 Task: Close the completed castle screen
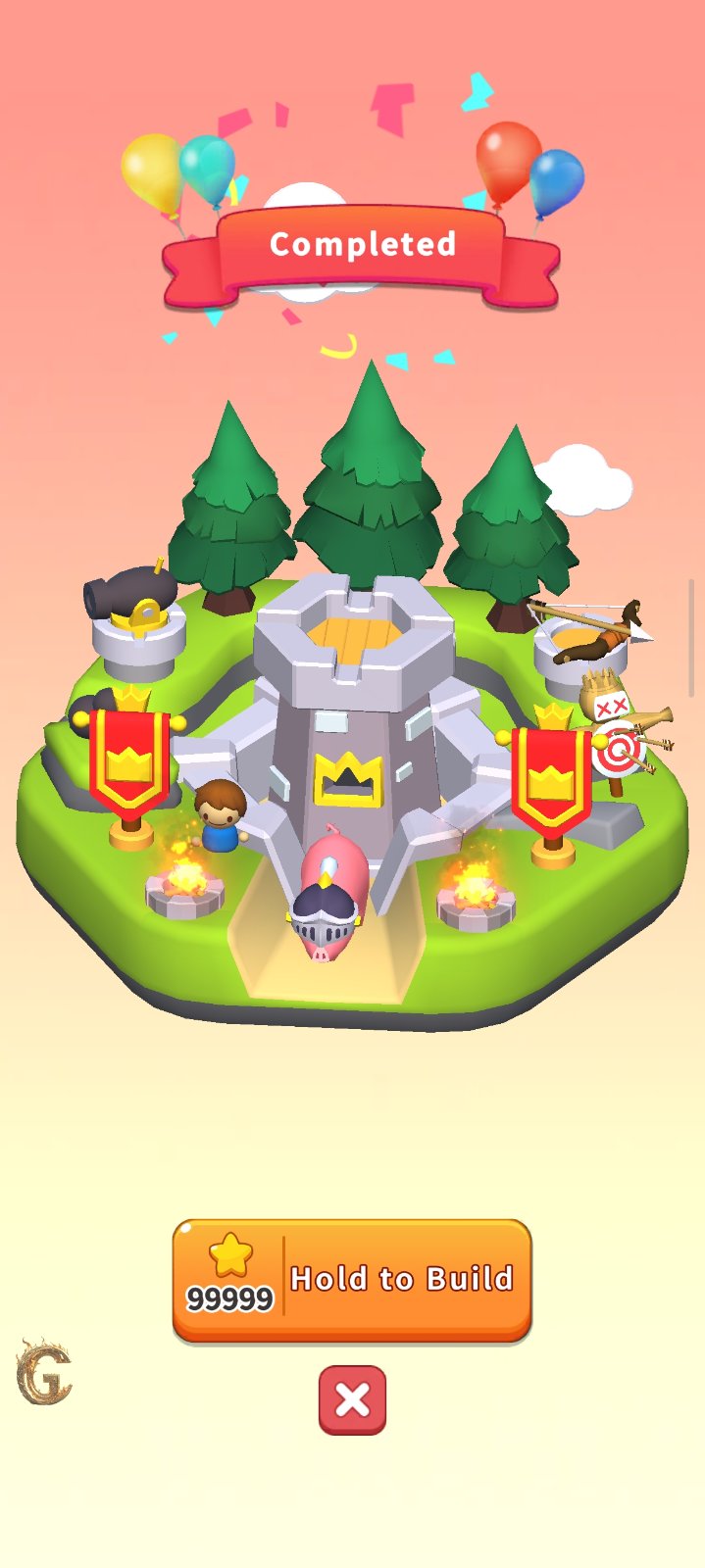coord(352,1399)
